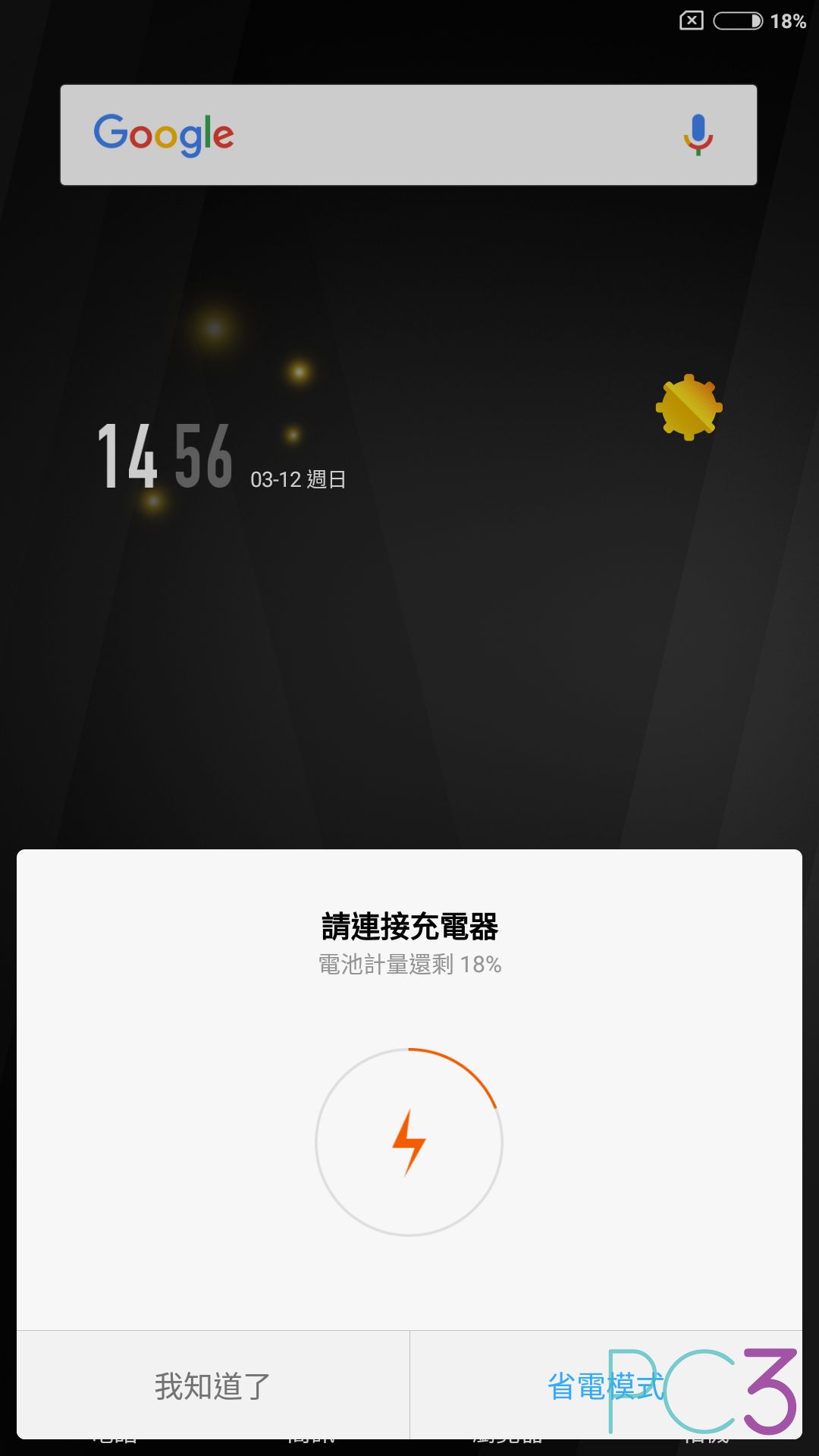This screenshot has width=819, height=1456.
Task: Open the Google search box
Action: tap(409, 135)
